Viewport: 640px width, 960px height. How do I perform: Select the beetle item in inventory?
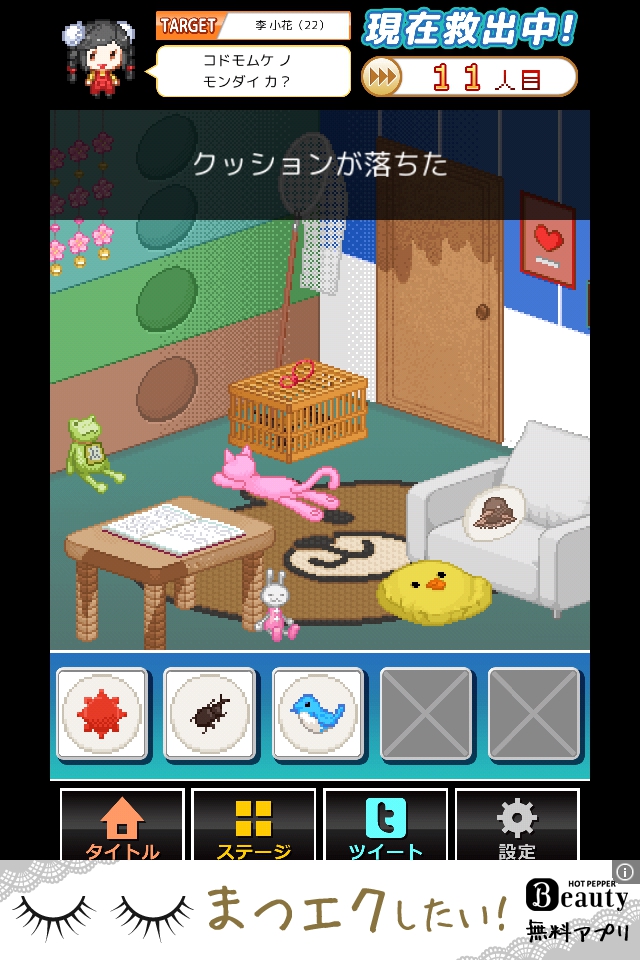coord(209,714)
